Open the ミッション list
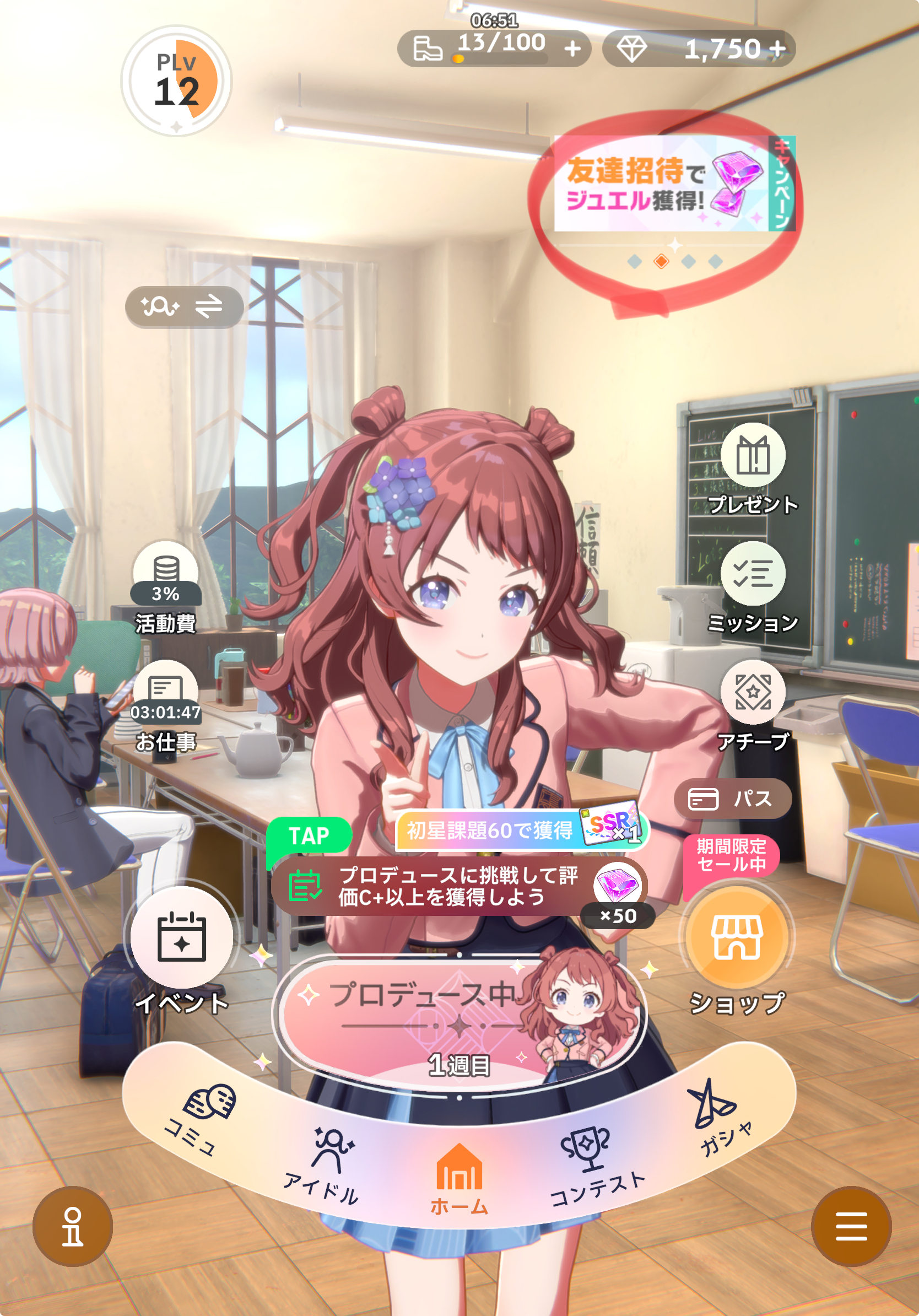The image size is (919, 1316). [752, 574]
